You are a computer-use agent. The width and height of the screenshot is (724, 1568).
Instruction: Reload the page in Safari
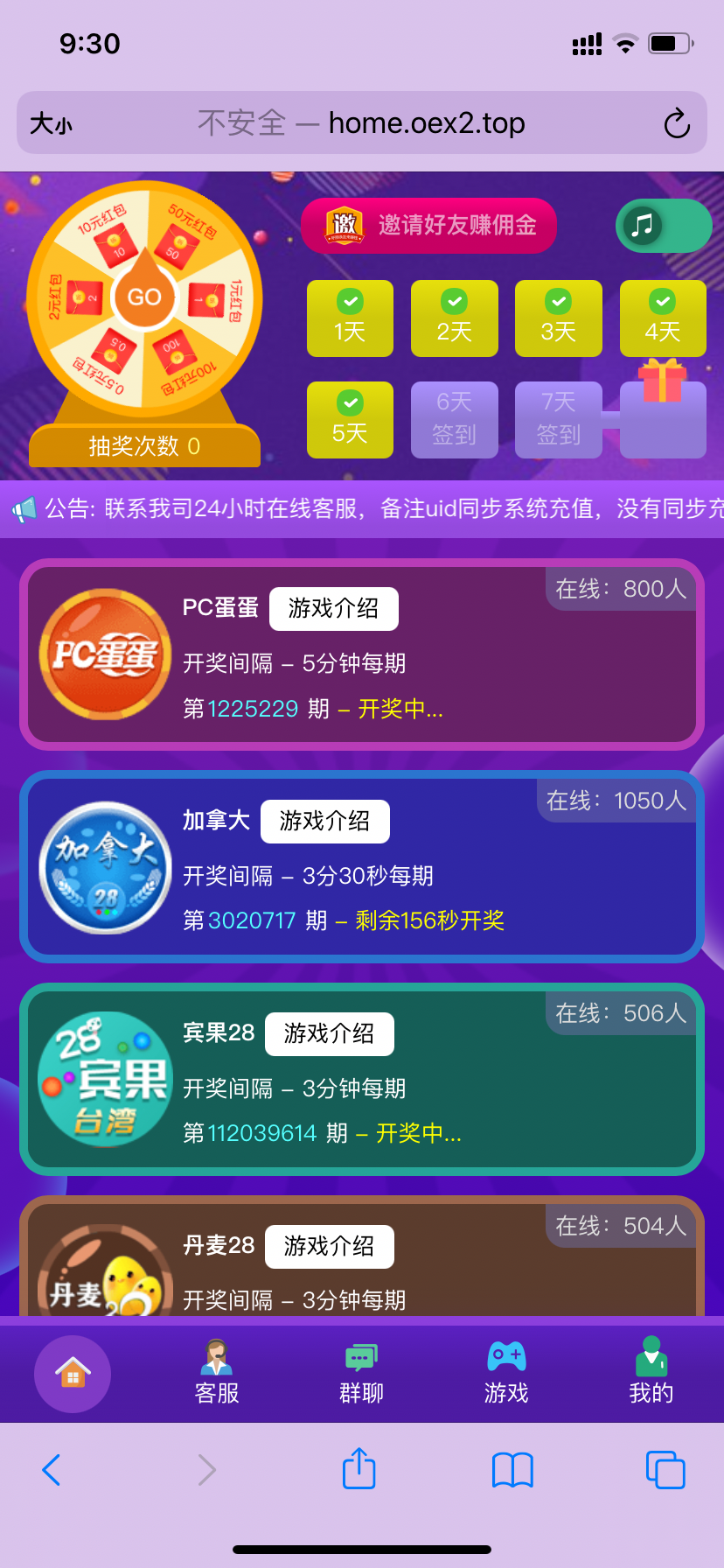tap(676, 123)
